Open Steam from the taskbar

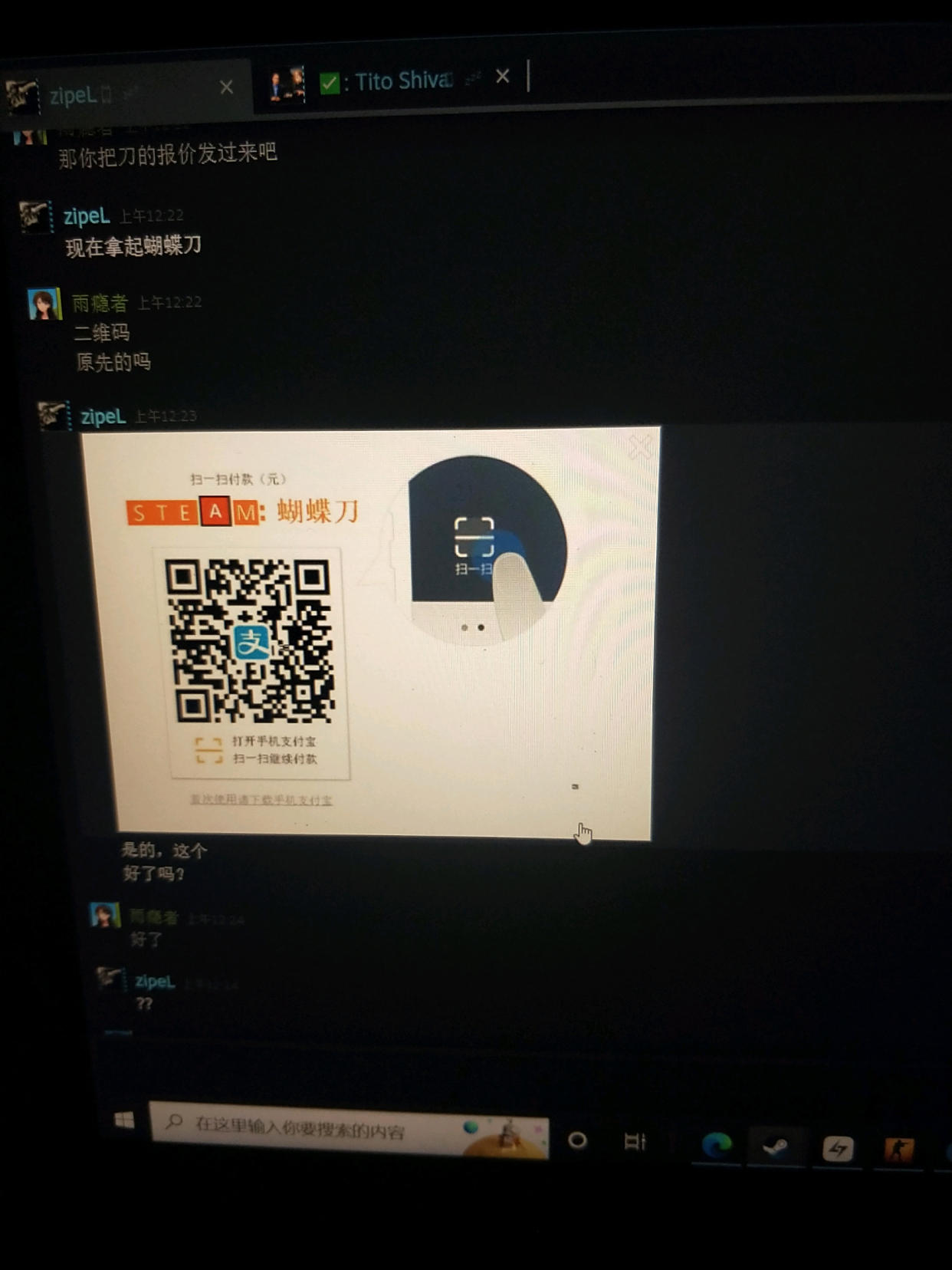[776, 1147]
